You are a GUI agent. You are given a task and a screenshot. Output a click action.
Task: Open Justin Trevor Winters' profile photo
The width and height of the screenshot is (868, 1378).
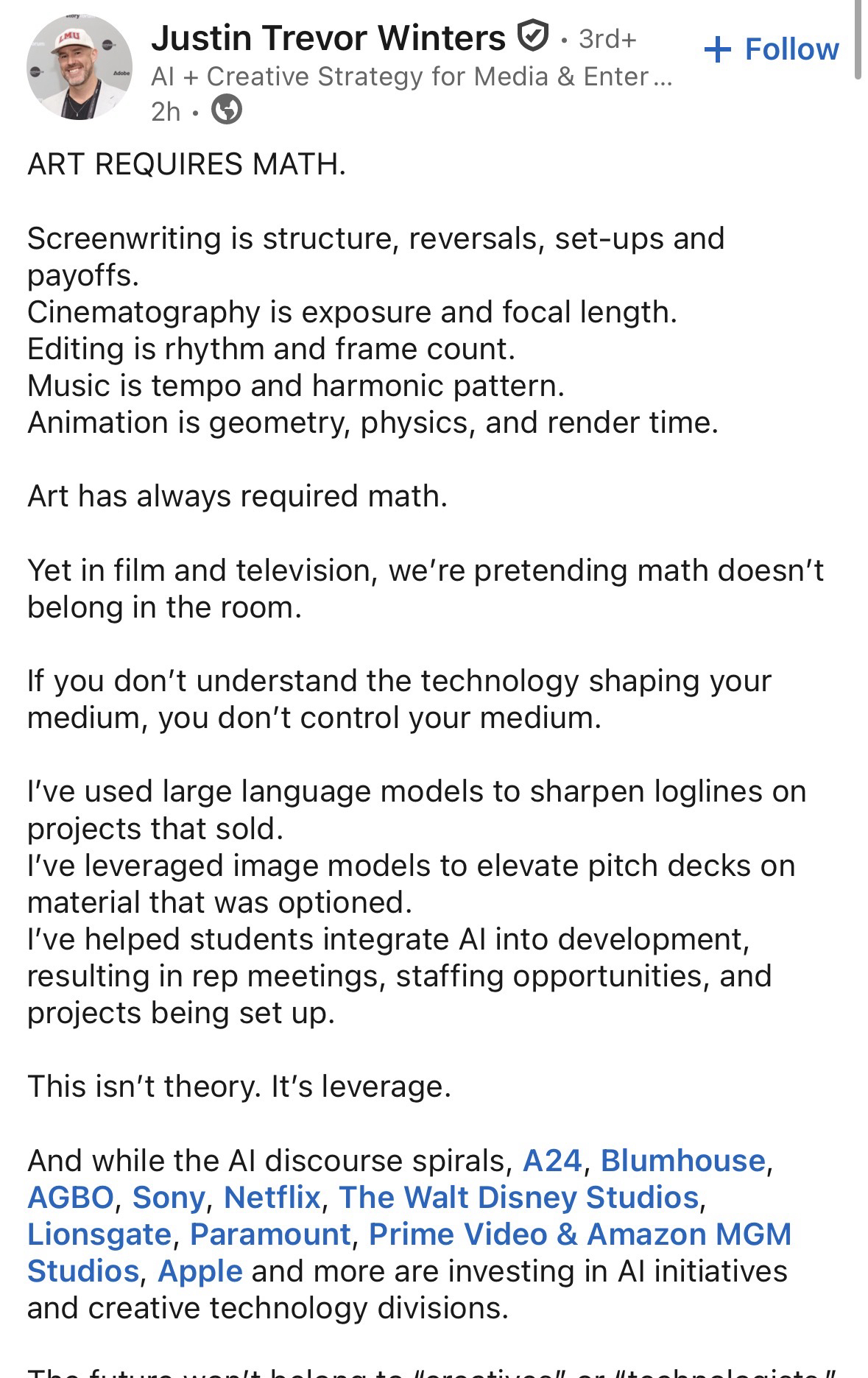tap(80, 66)
